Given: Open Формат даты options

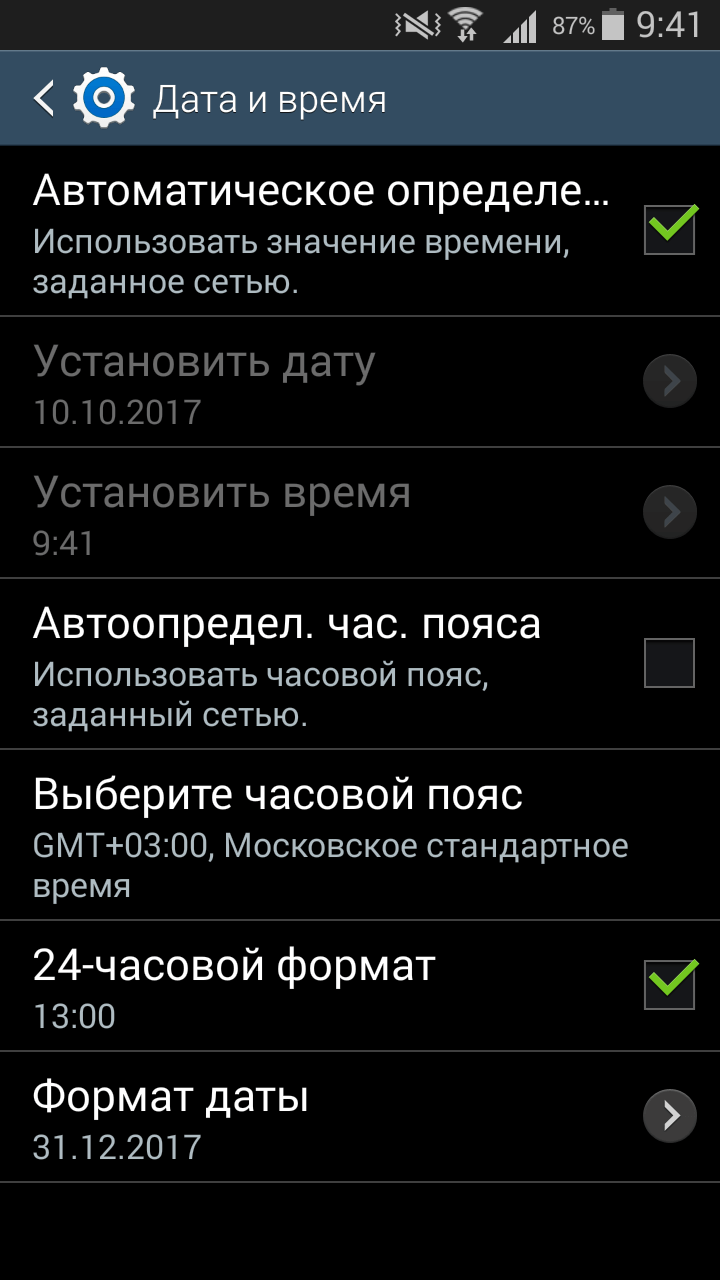Looking at the screenshot, I should coord(360,1116).
